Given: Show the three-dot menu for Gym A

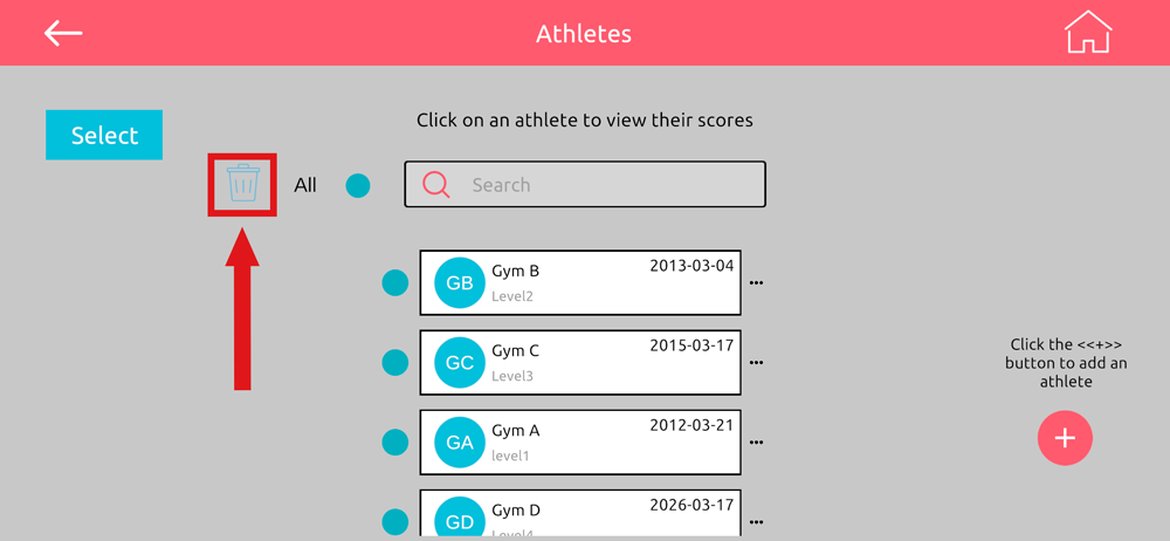Looking at the screenshot, I should pos(756,443).
